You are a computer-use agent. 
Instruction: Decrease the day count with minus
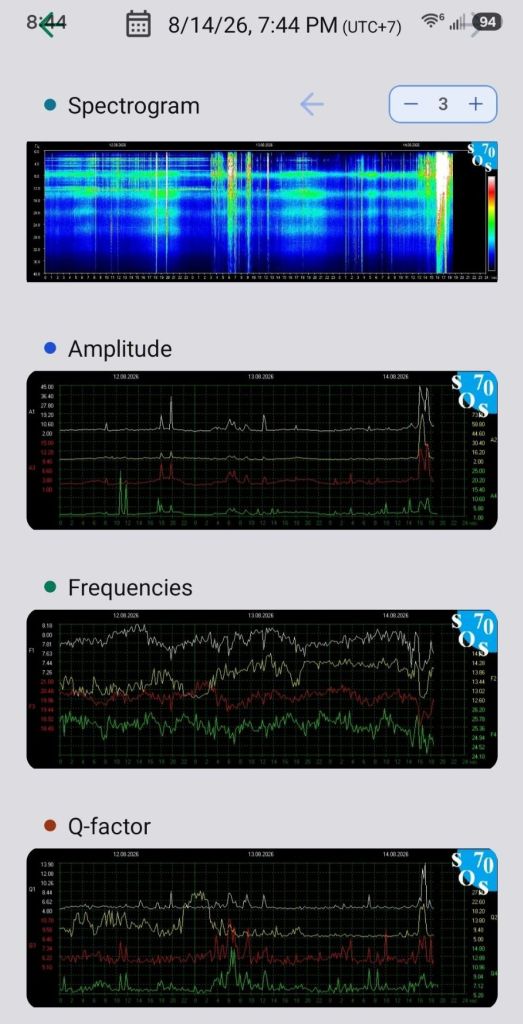pyautogui.click(x=410, y=104)
